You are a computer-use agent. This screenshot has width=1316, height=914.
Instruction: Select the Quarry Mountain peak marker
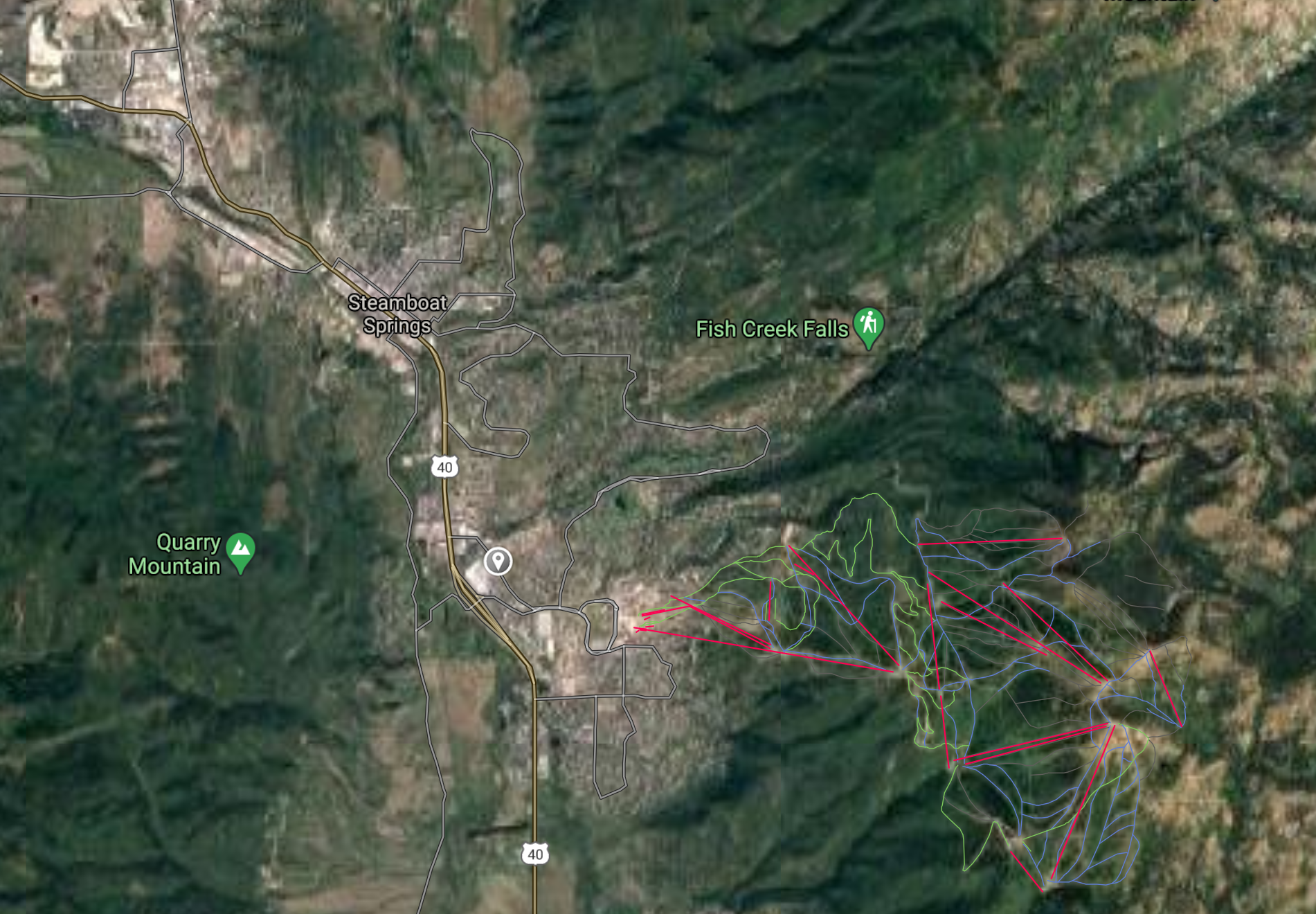(x=240, y=549)
